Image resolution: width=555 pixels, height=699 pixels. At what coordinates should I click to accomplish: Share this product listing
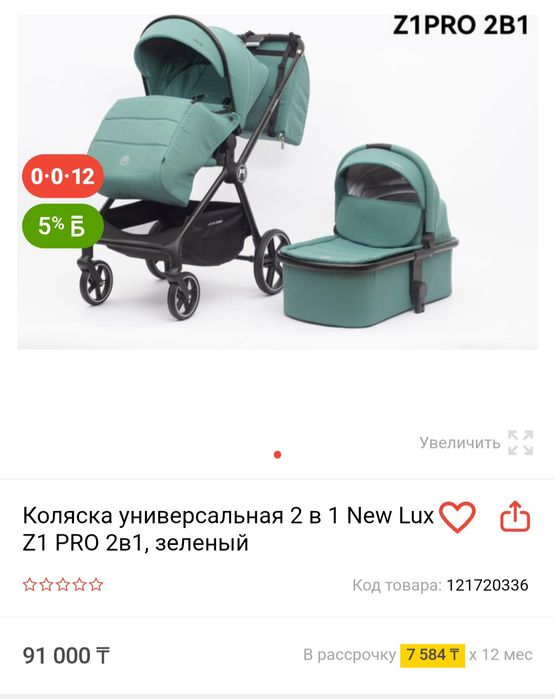tap(515, 516)
